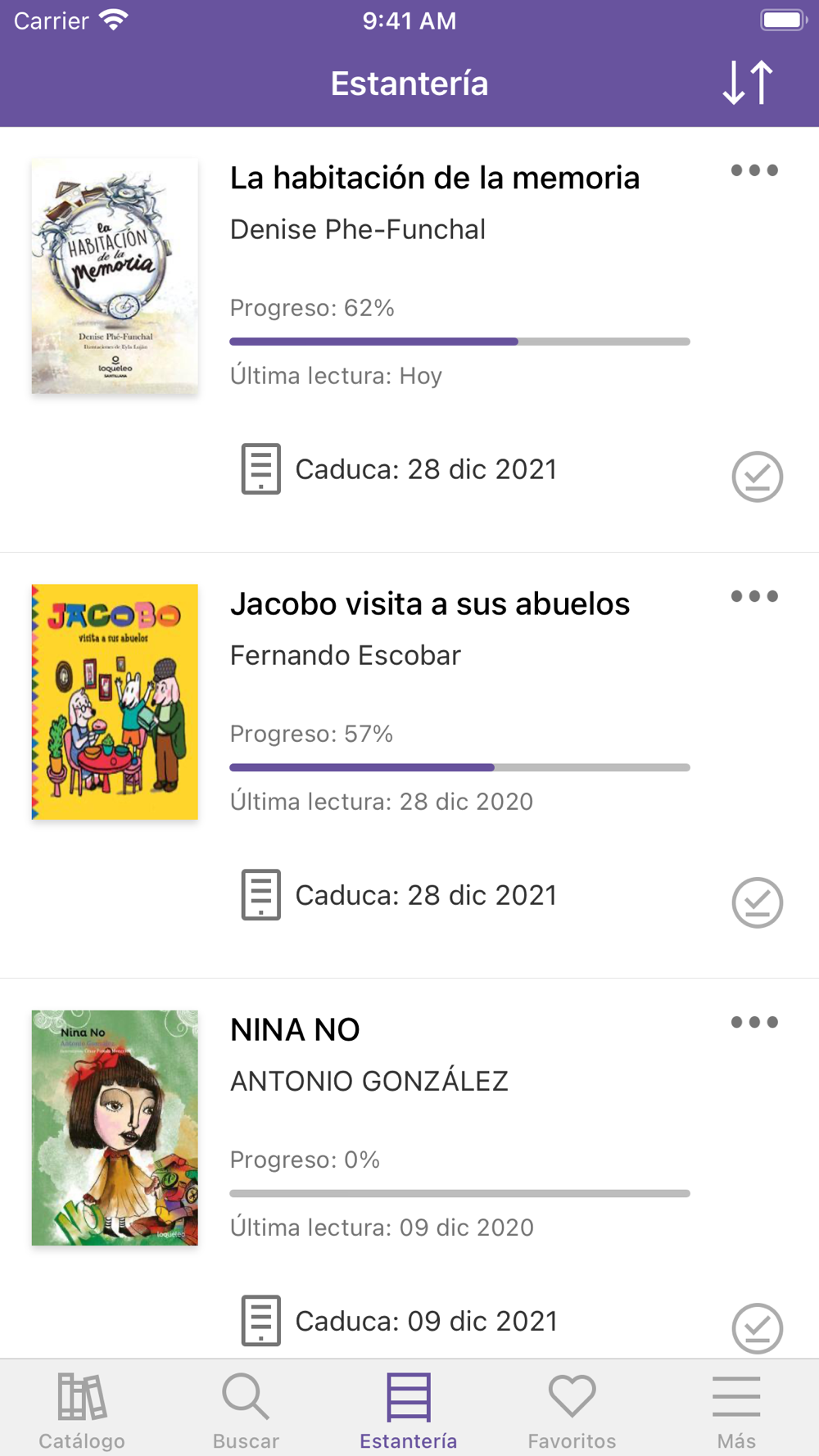
Task: Switch to the Catálogo tab
Action: 82,1412
